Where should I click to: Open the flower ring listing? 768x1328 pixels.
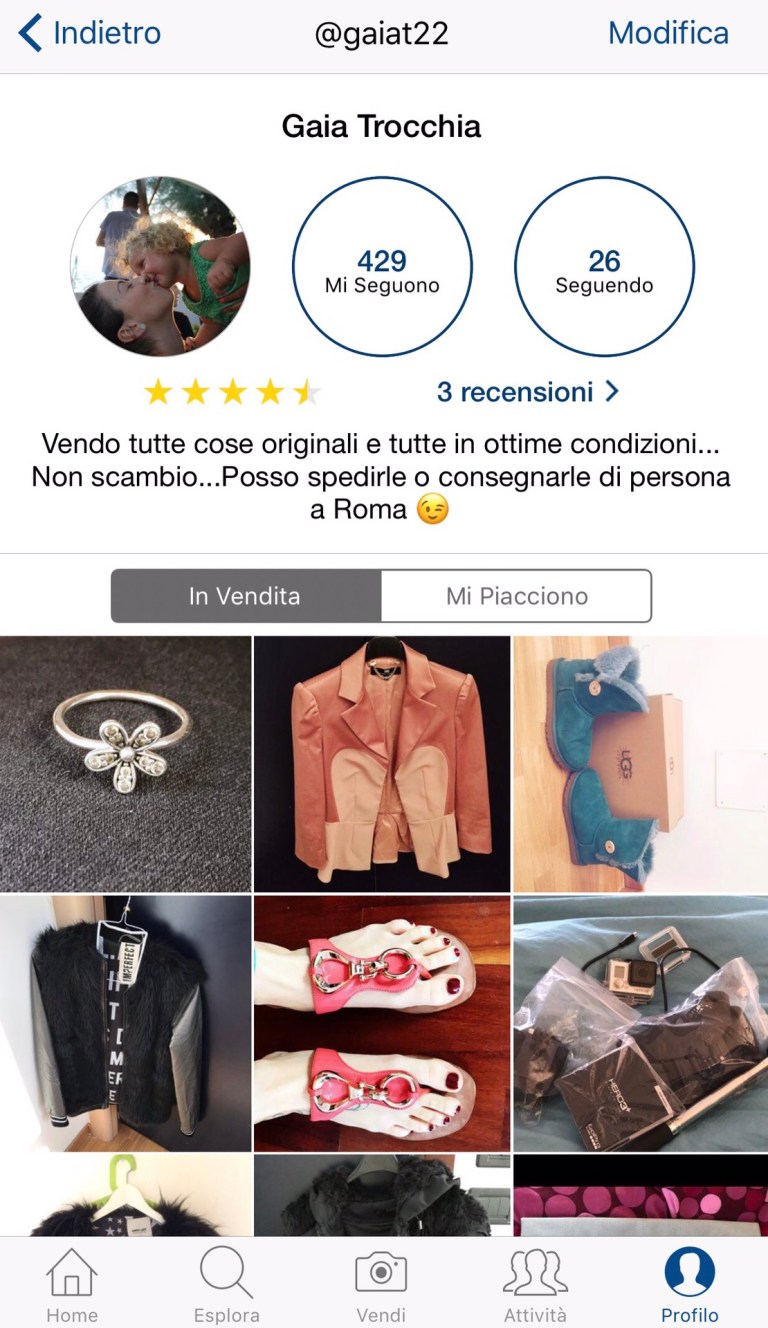tap(126, 763)
